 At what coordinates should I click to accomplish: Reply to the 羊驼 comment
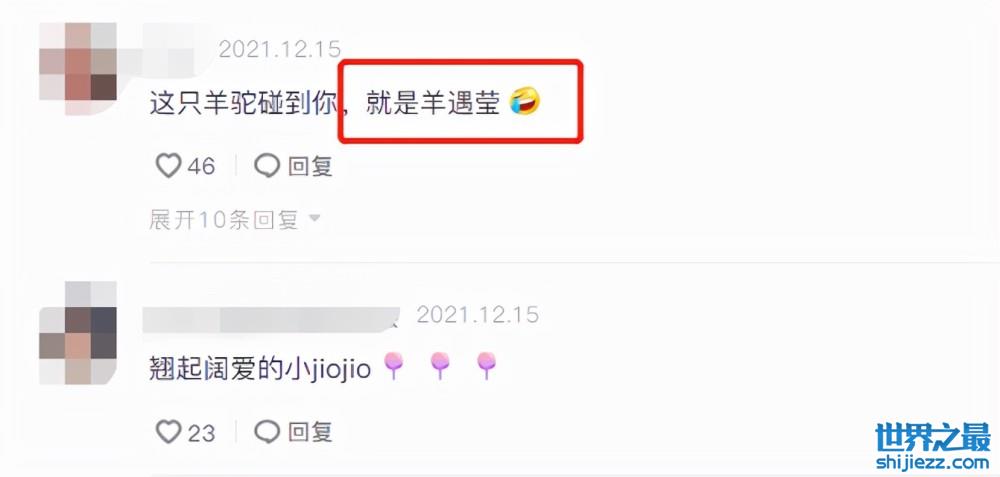(x=293, y=166)
